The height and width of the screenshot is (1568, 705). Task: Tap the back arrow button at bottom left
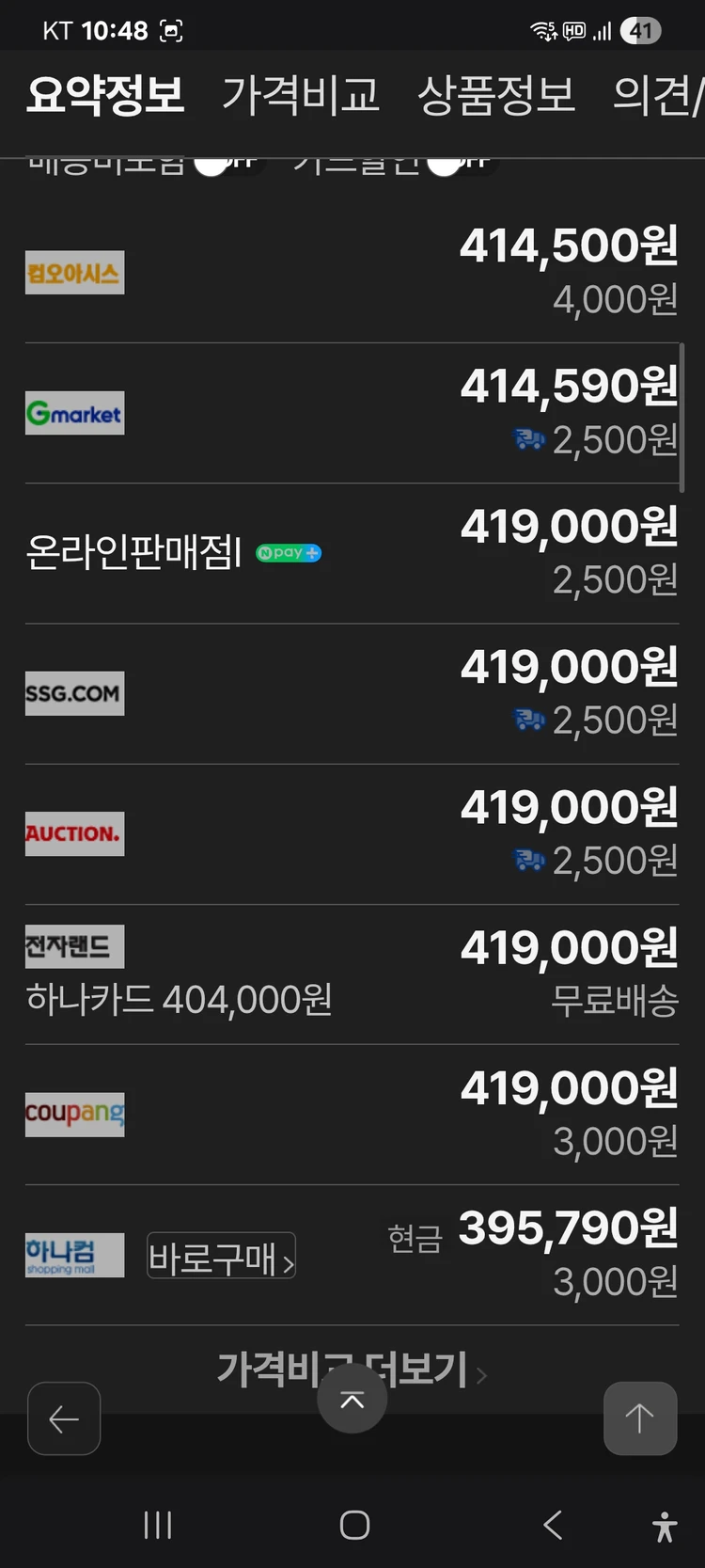(64, 1418)
